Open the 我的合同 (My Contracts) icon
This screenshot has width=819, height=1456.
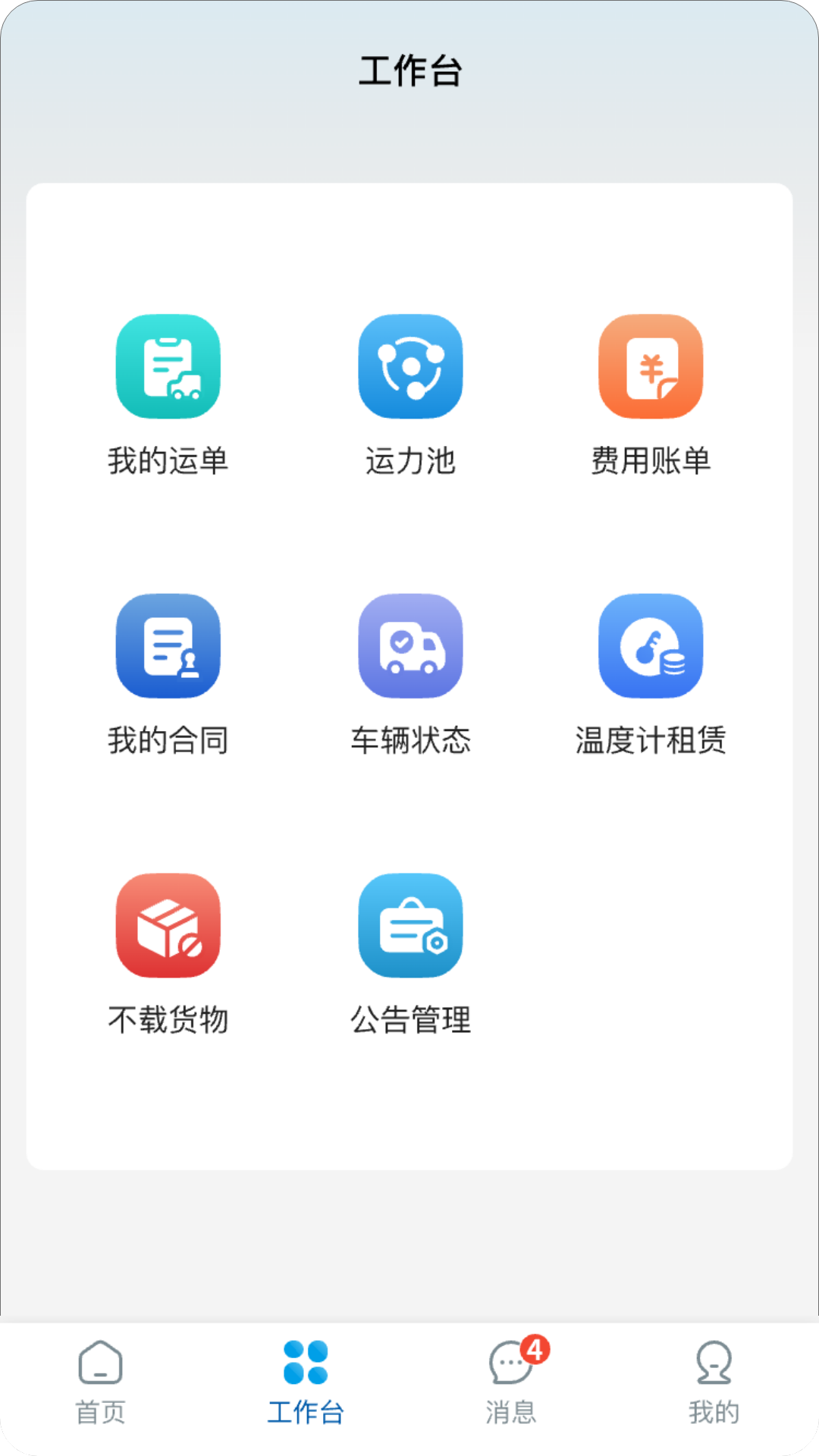pos(168,646)
